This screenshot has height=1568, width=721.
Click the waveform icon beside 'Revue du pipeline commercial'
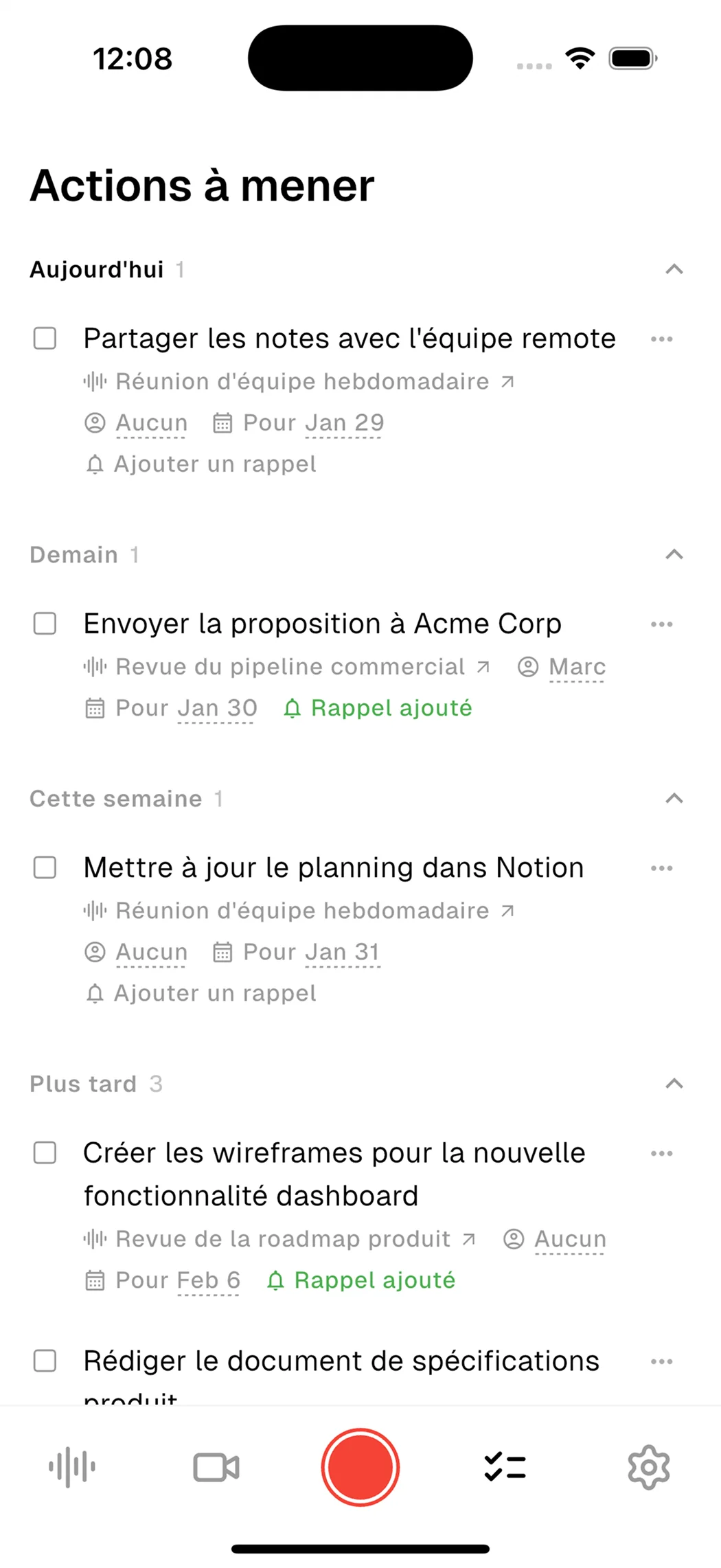[95, 666]
